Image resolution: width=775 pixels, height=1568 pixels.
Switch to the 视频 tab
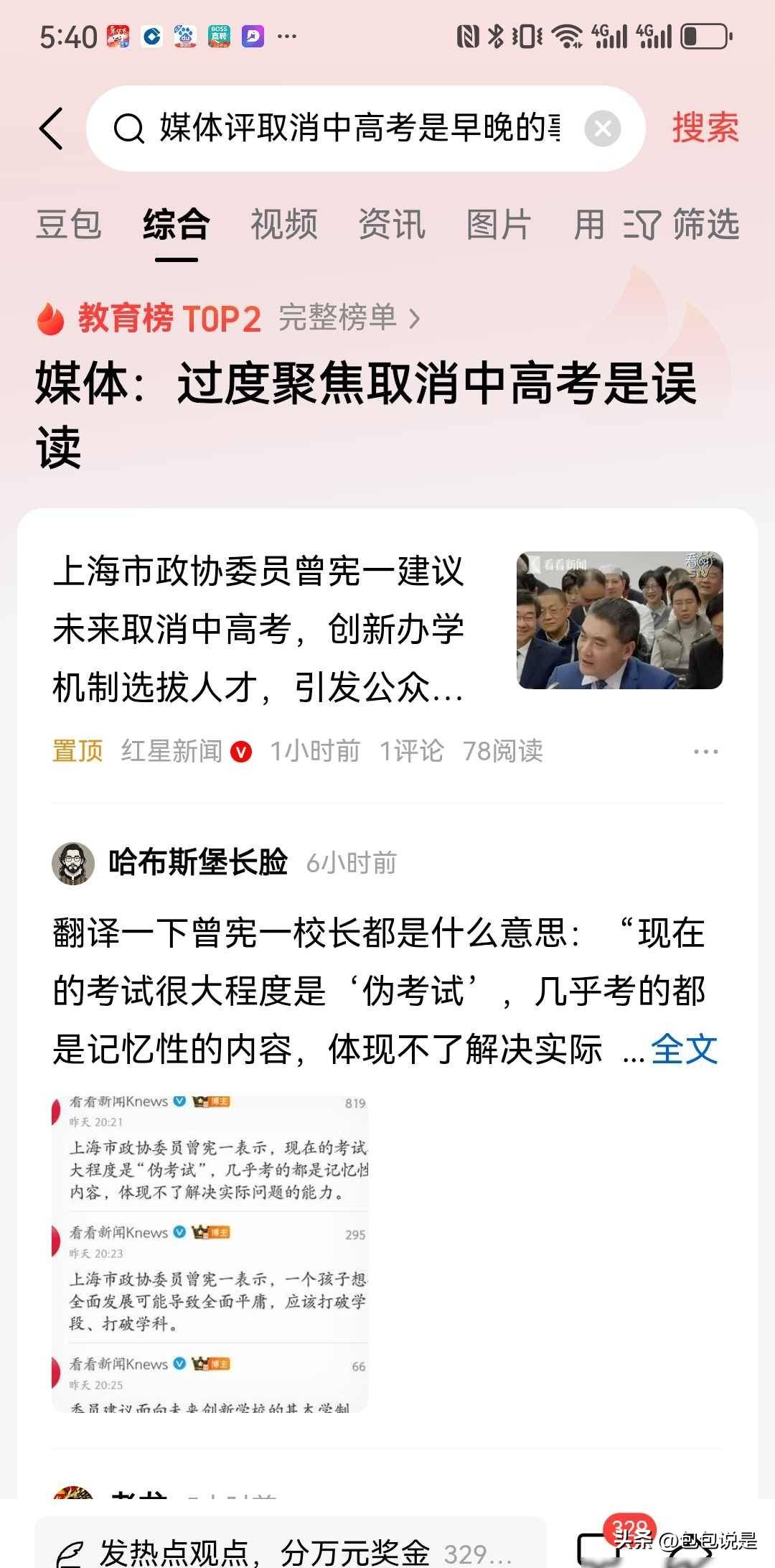point(284,225)
